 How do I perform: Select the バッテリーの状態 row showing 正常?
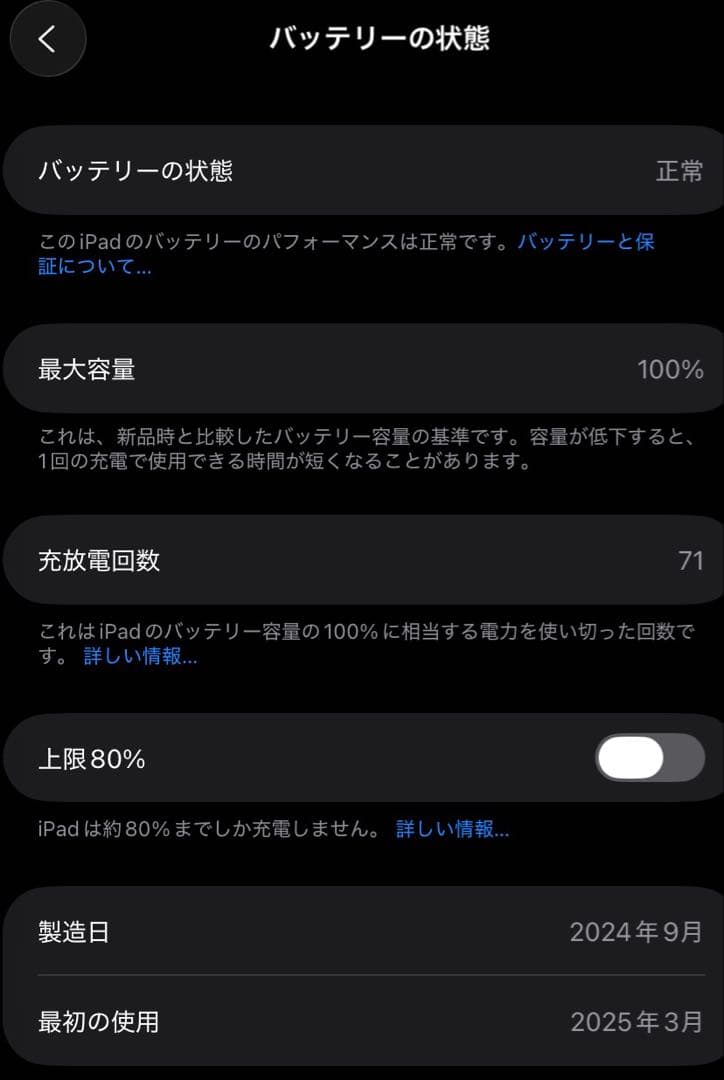pos(362,170)
